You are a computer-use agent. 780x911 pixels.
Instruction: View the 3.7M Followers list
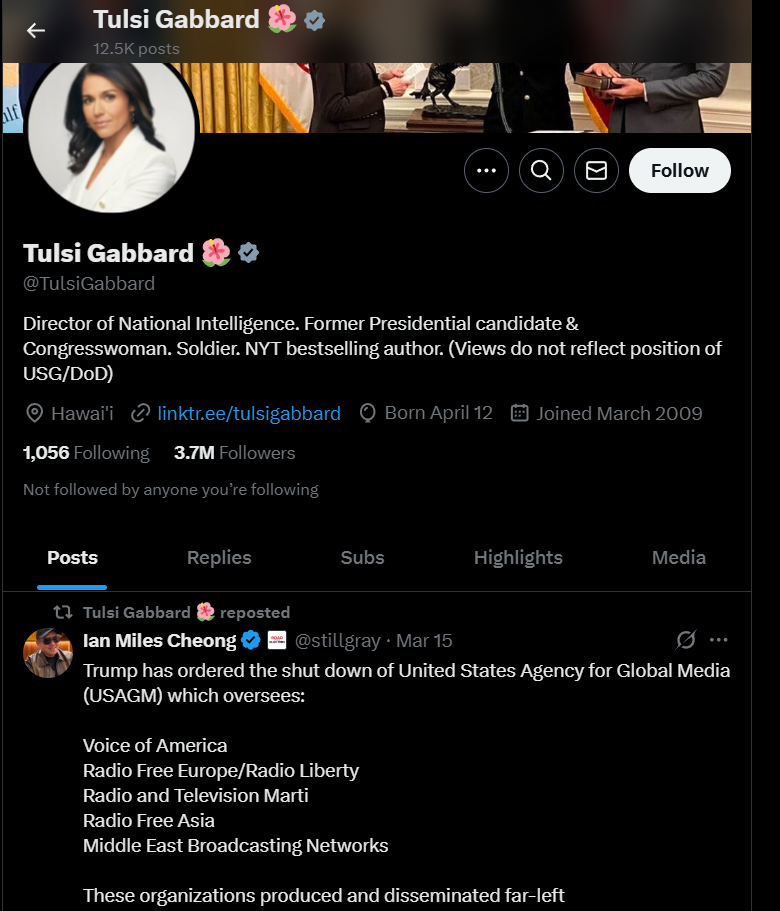(x=234, y=453)
